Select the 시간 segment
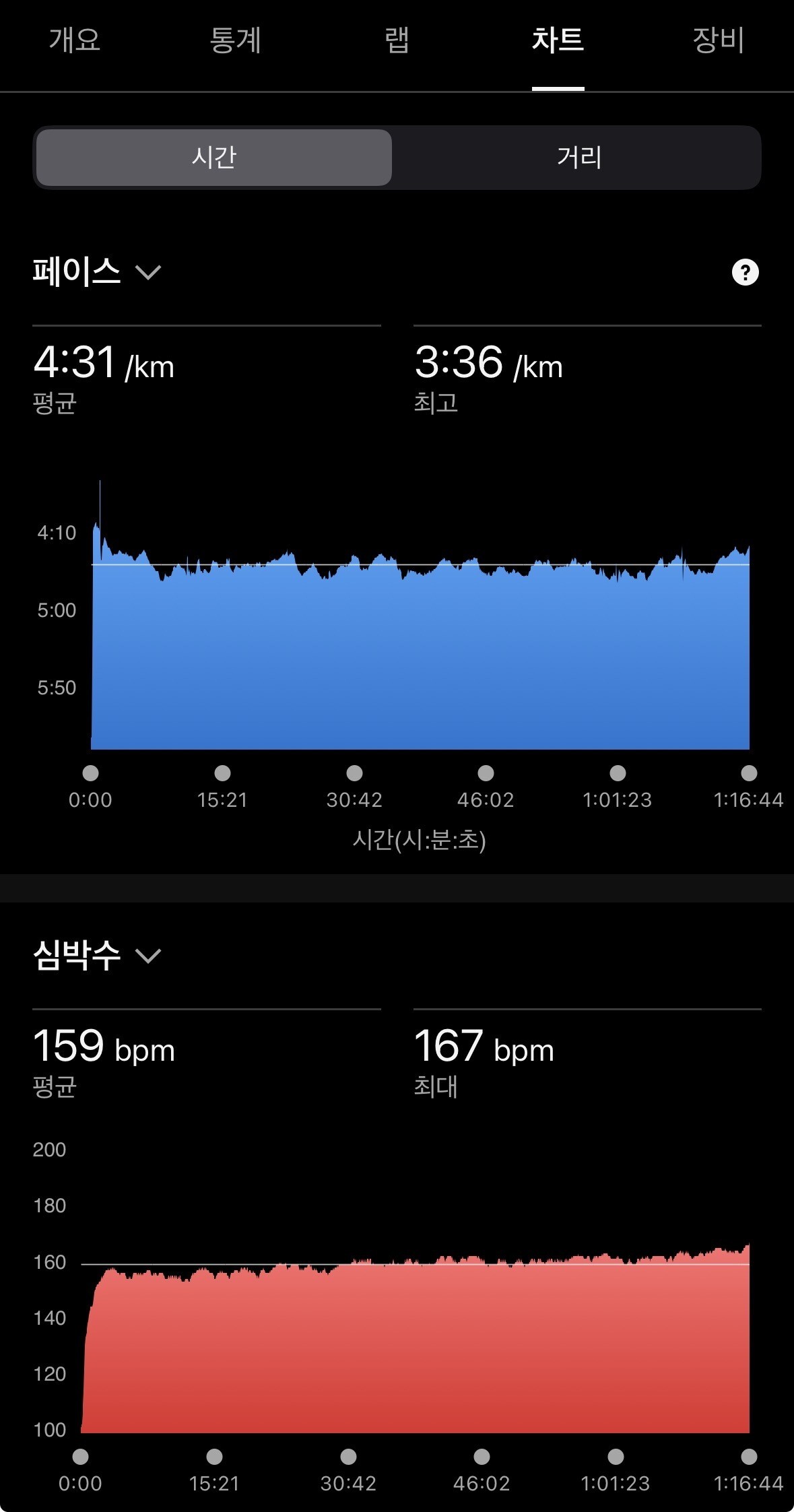This screenshot has height=1512, width=794. (214, 158)
